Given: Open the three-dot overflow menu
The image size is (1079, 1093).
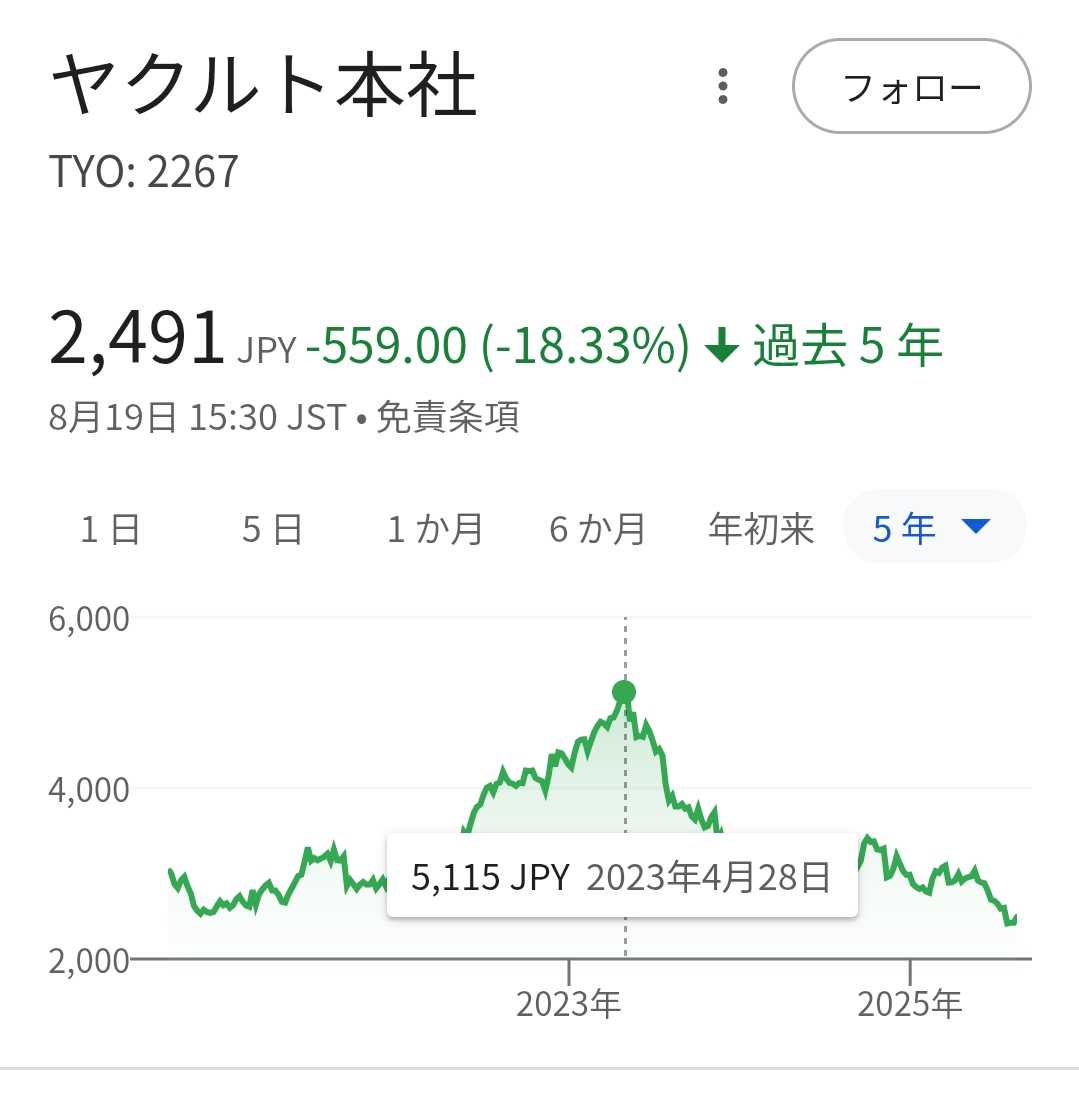Looking at the screenshot, I should [723, 87].
